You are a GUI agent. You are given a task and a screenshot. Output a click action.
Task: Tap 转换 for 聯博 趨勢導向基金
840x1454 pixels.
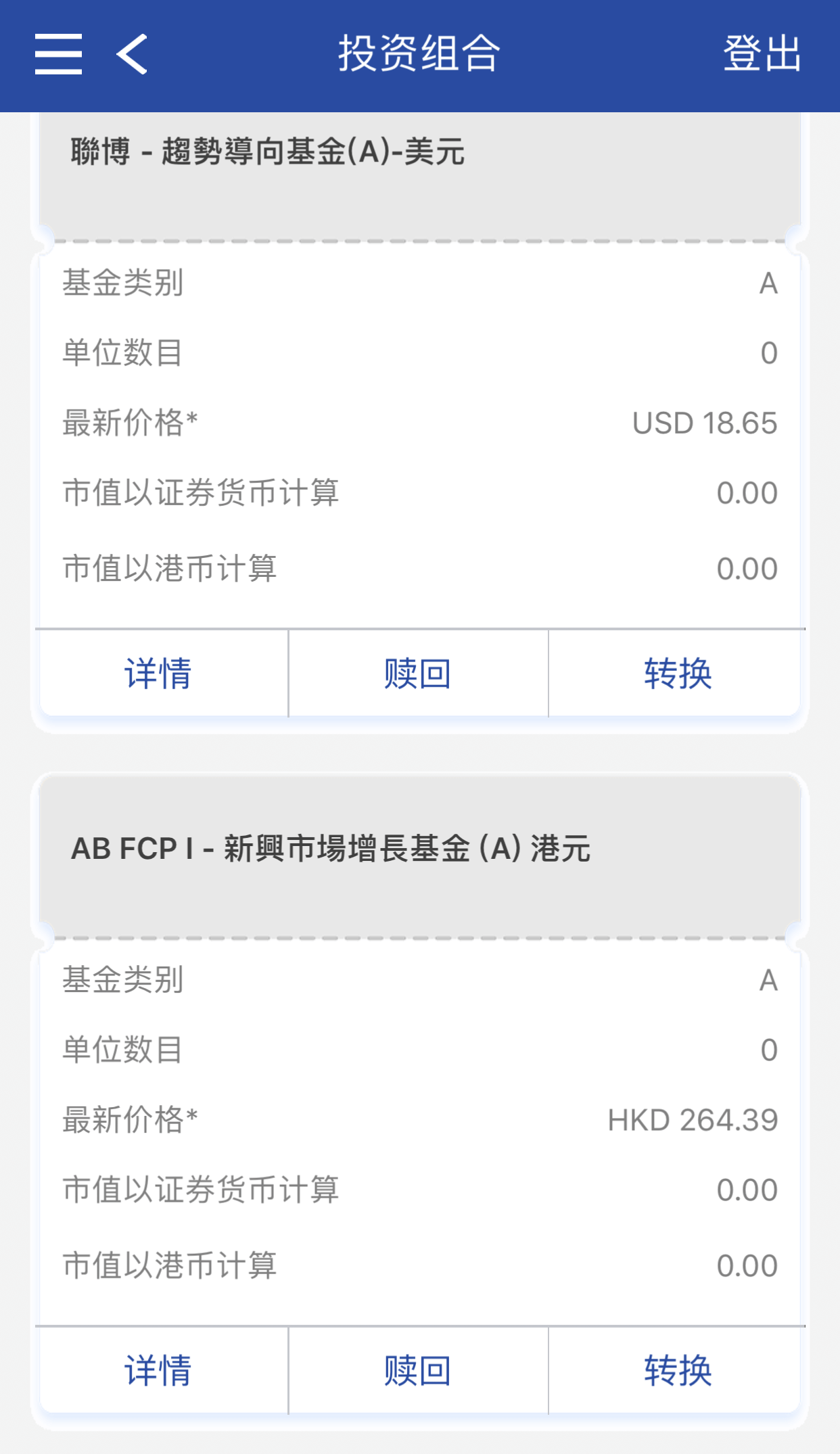tap(677, 674)
